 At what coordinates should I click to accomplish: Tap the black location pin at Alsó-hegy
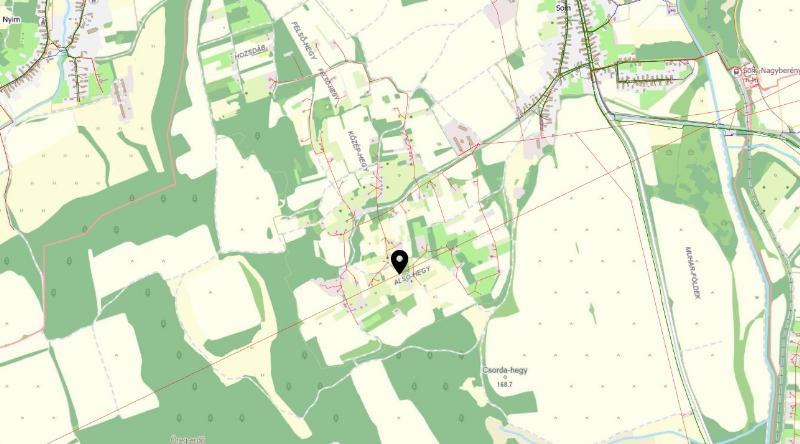click(400, 261)
